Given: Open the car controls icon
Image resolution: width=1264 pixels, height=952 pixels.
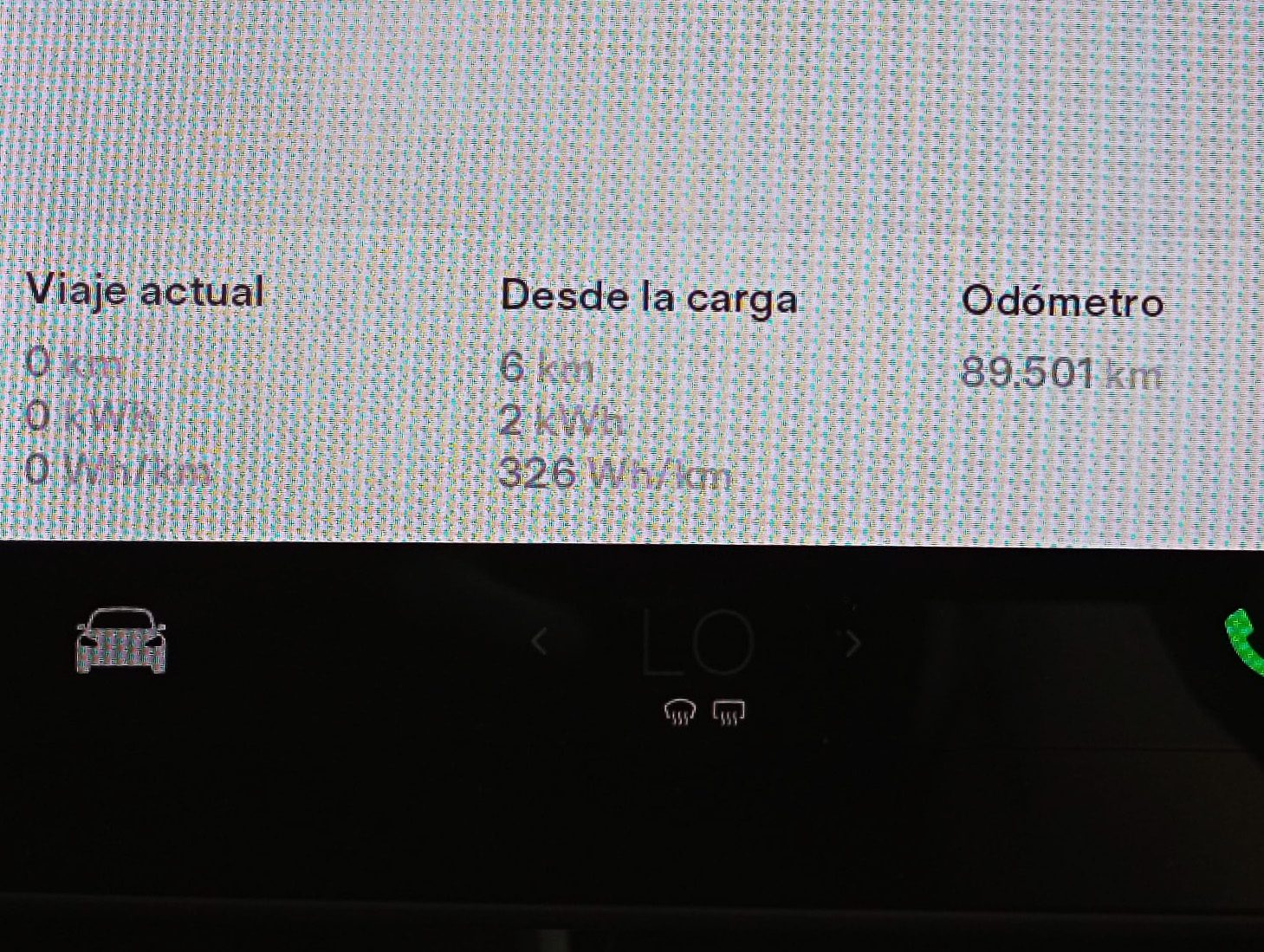Looking at the screenshot, I should (121, 641).
